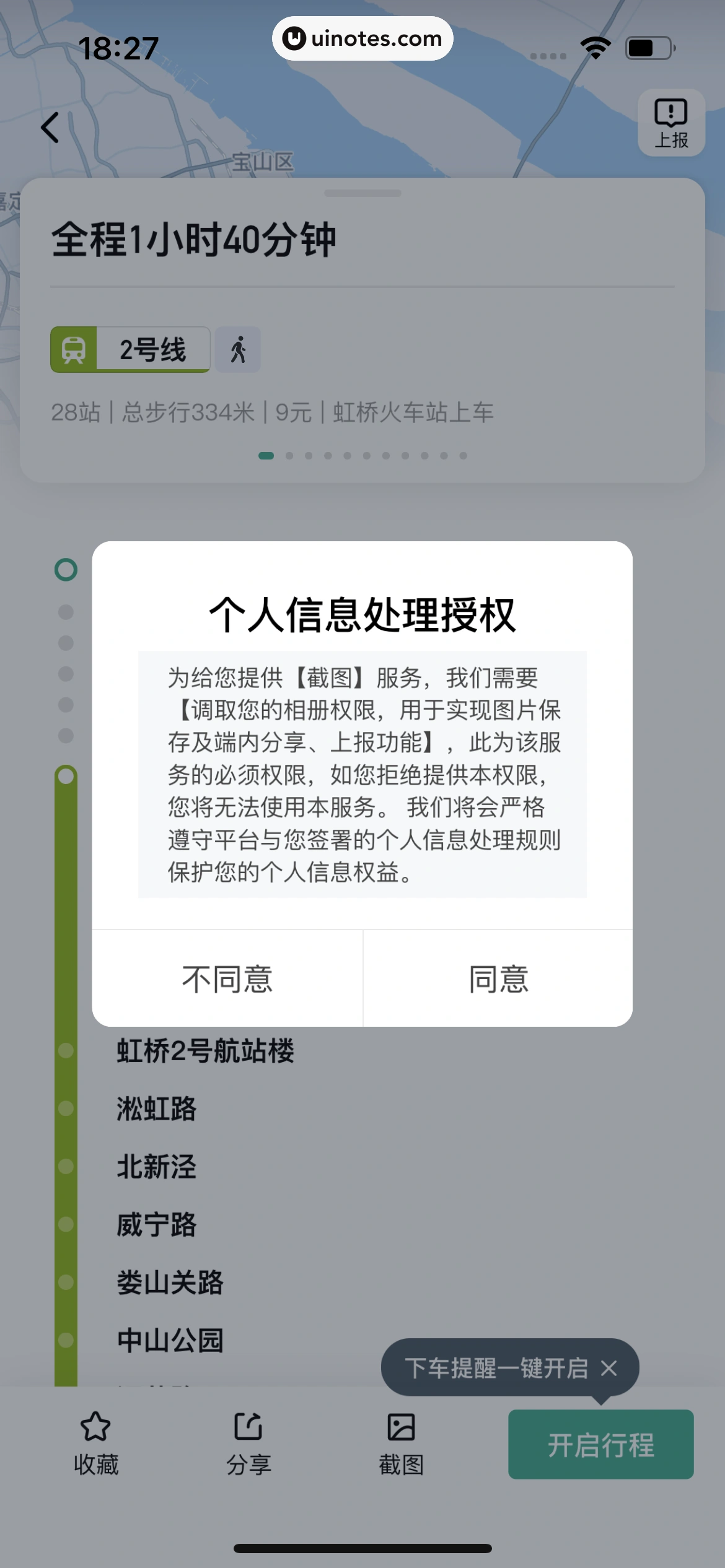Tap 截图 to capture the route
Screen dimensions: 725x1568
point(401,1444)
